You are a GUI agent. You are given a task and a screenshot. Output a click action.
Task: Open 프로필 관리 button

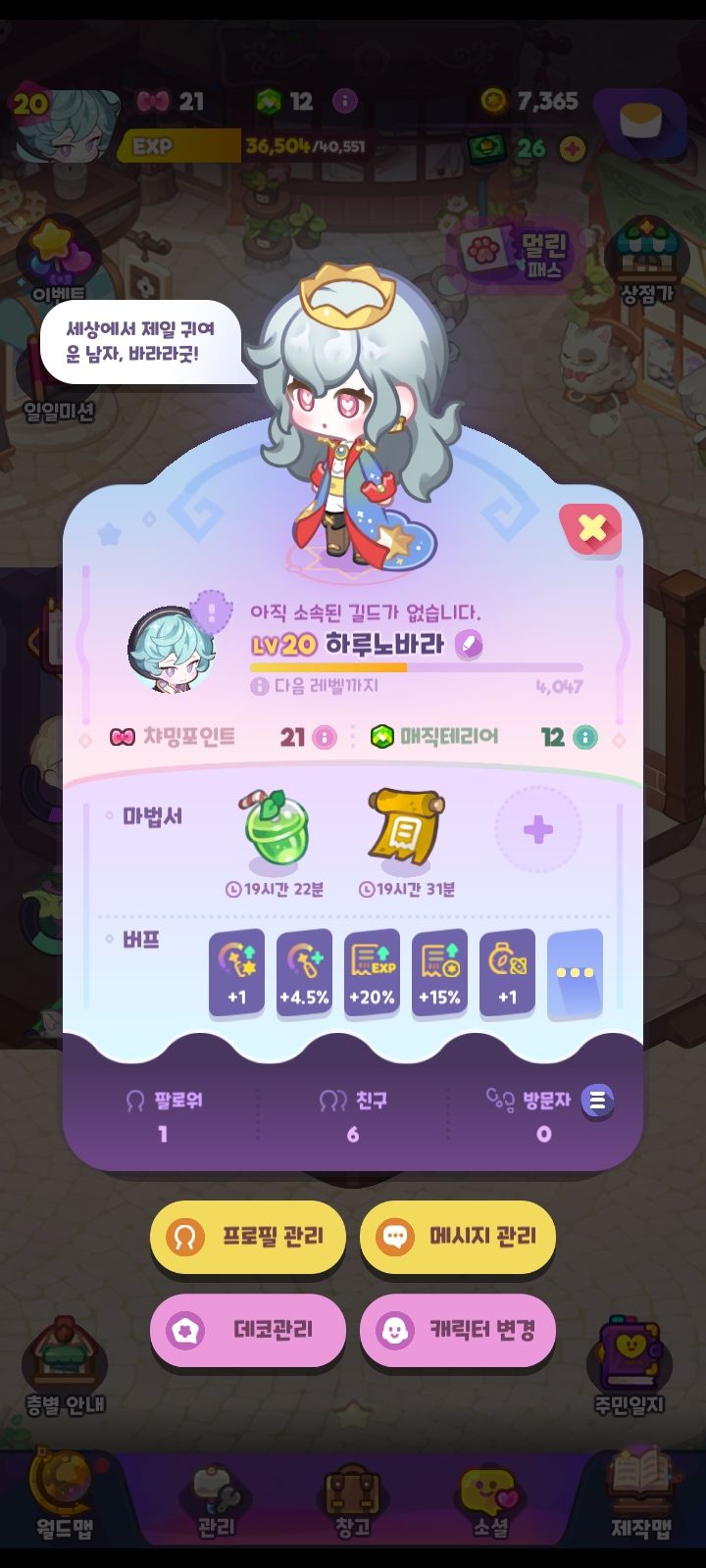coord(248,1237)
